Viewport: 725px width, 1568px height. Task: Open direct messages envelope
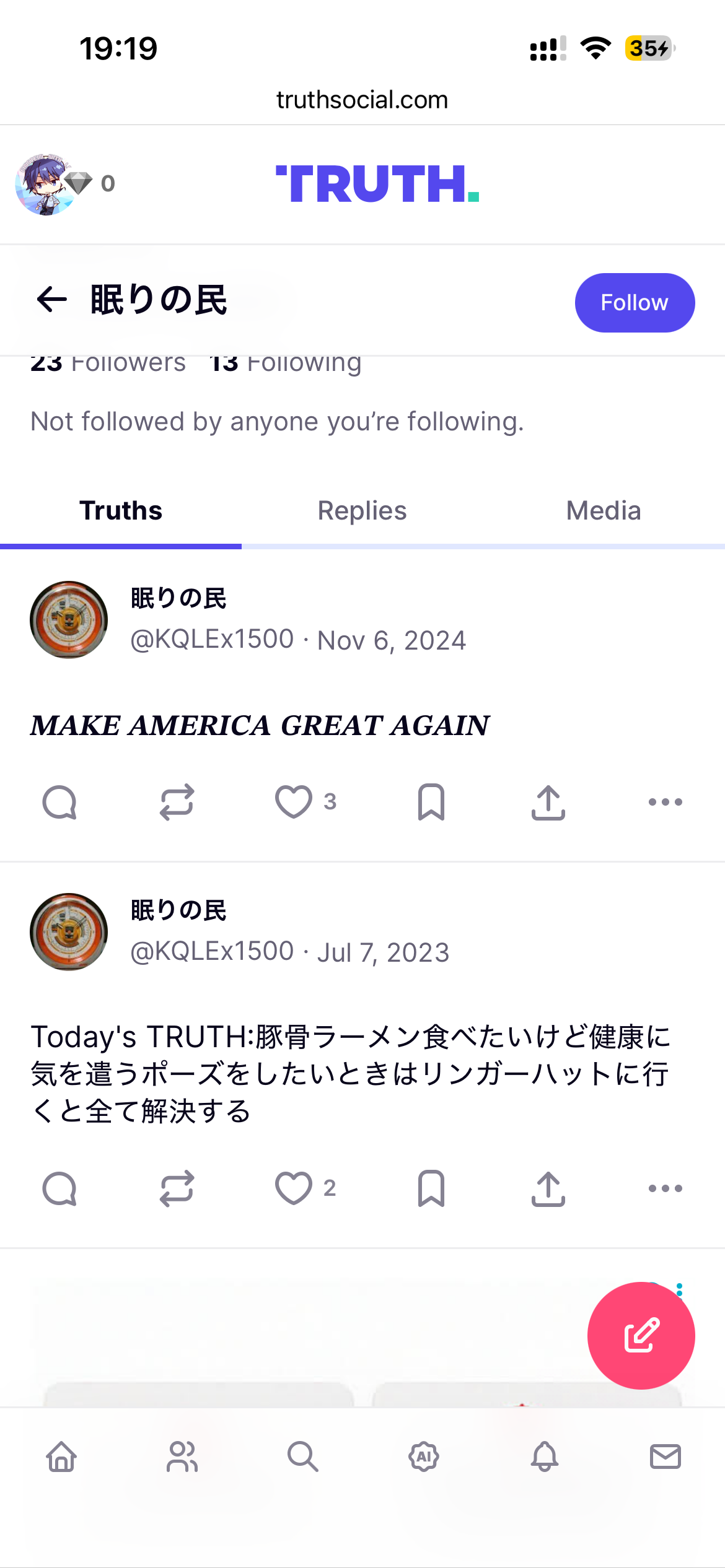(665, 1457)
